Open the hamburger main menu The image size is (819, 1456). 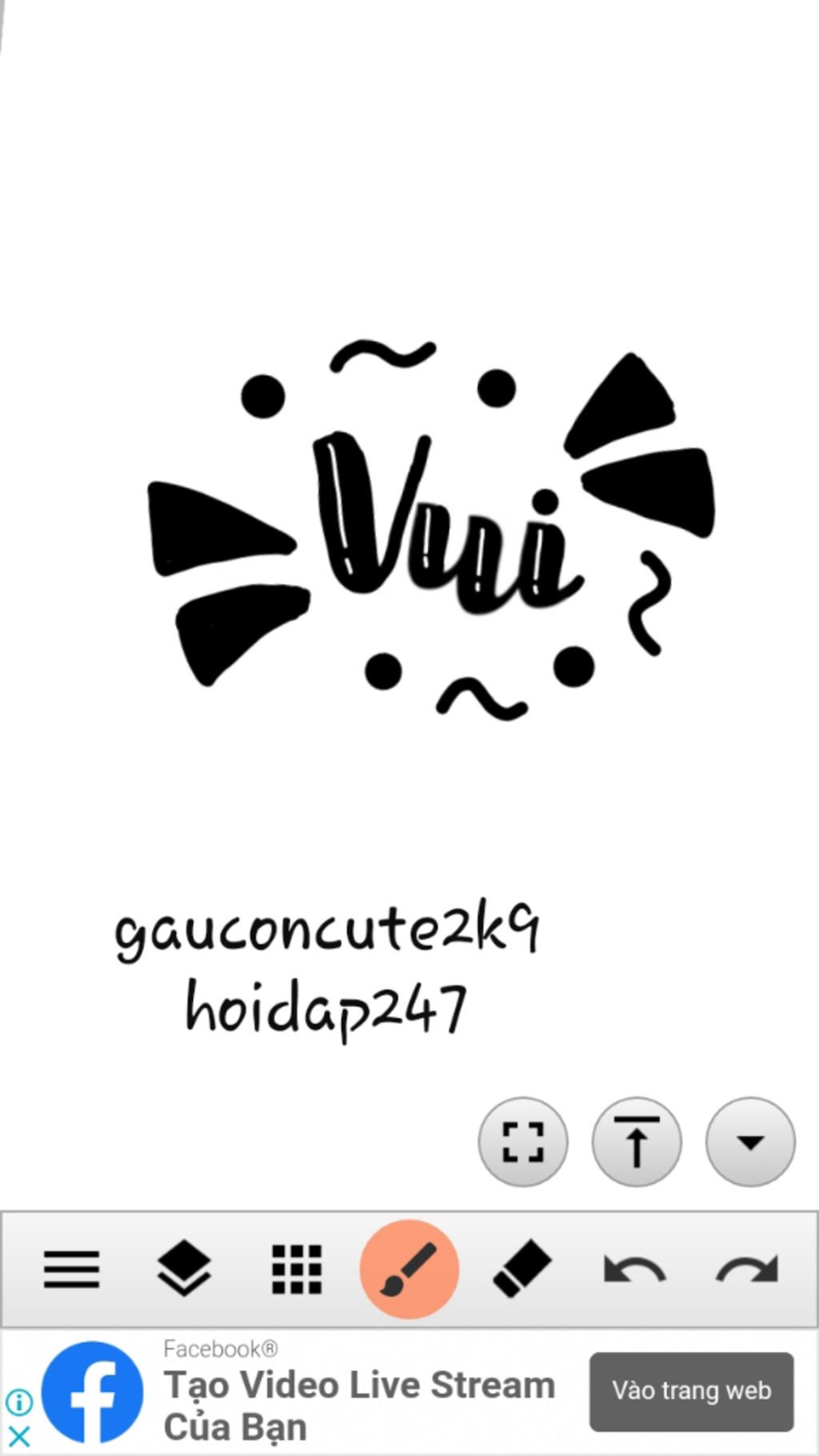pos(71,1270)
